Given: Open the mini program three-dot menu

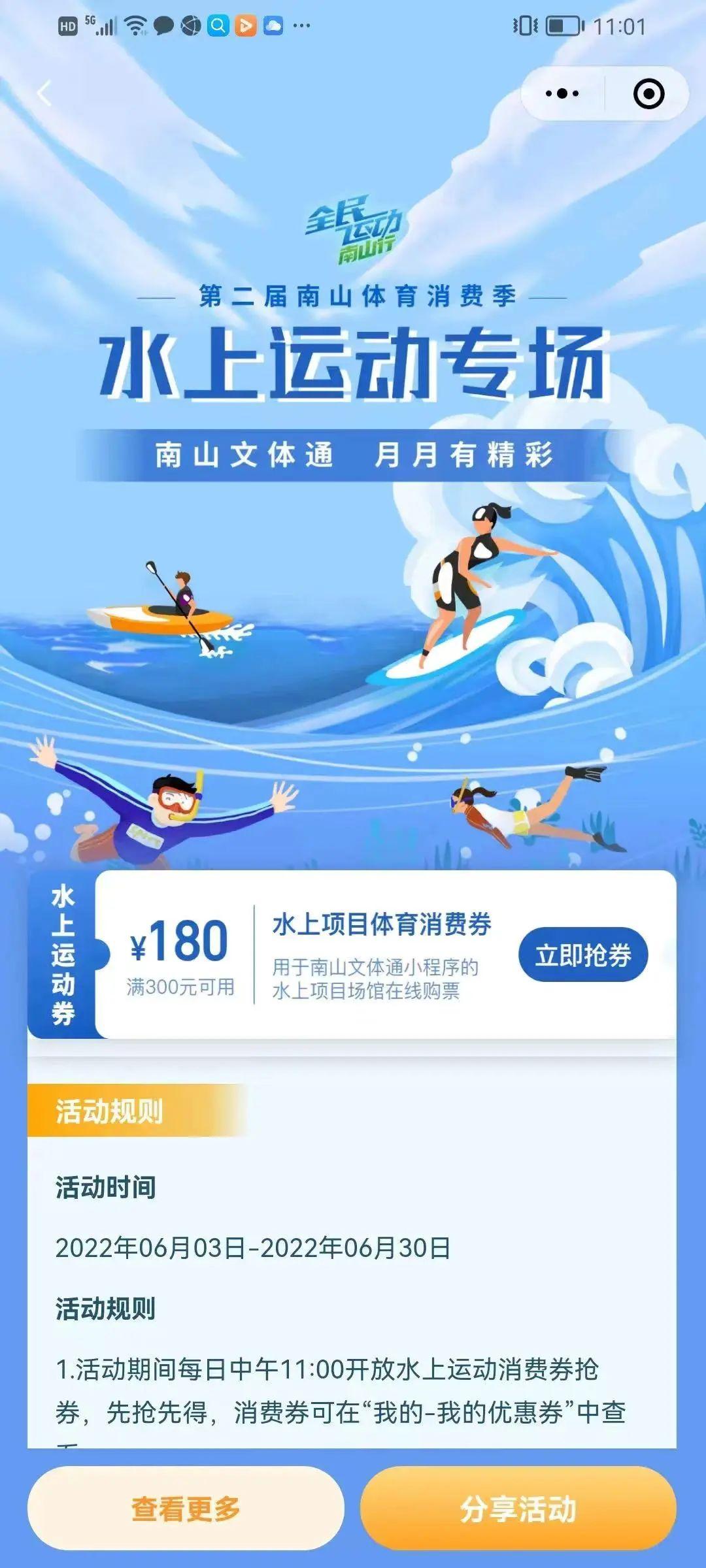Looking at the screenshot, I should coord(562,93).
